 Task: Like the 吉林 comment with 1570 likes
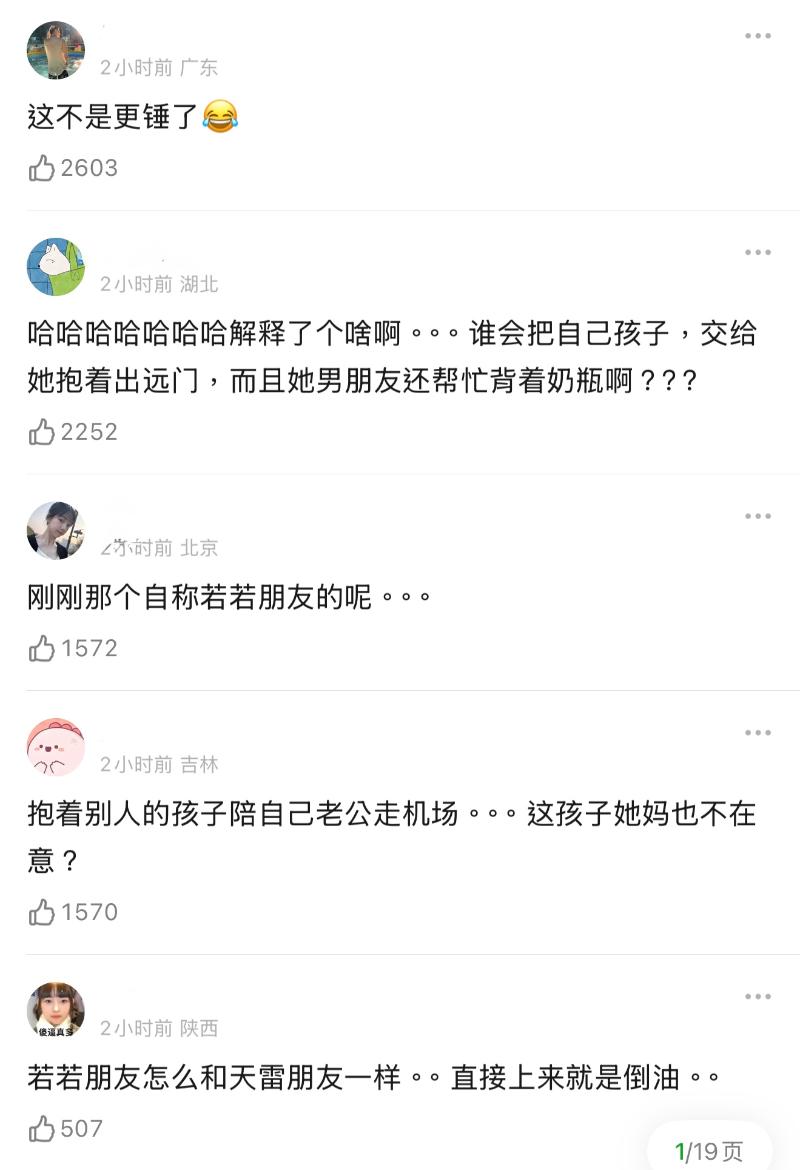click(x=42, y=912)
